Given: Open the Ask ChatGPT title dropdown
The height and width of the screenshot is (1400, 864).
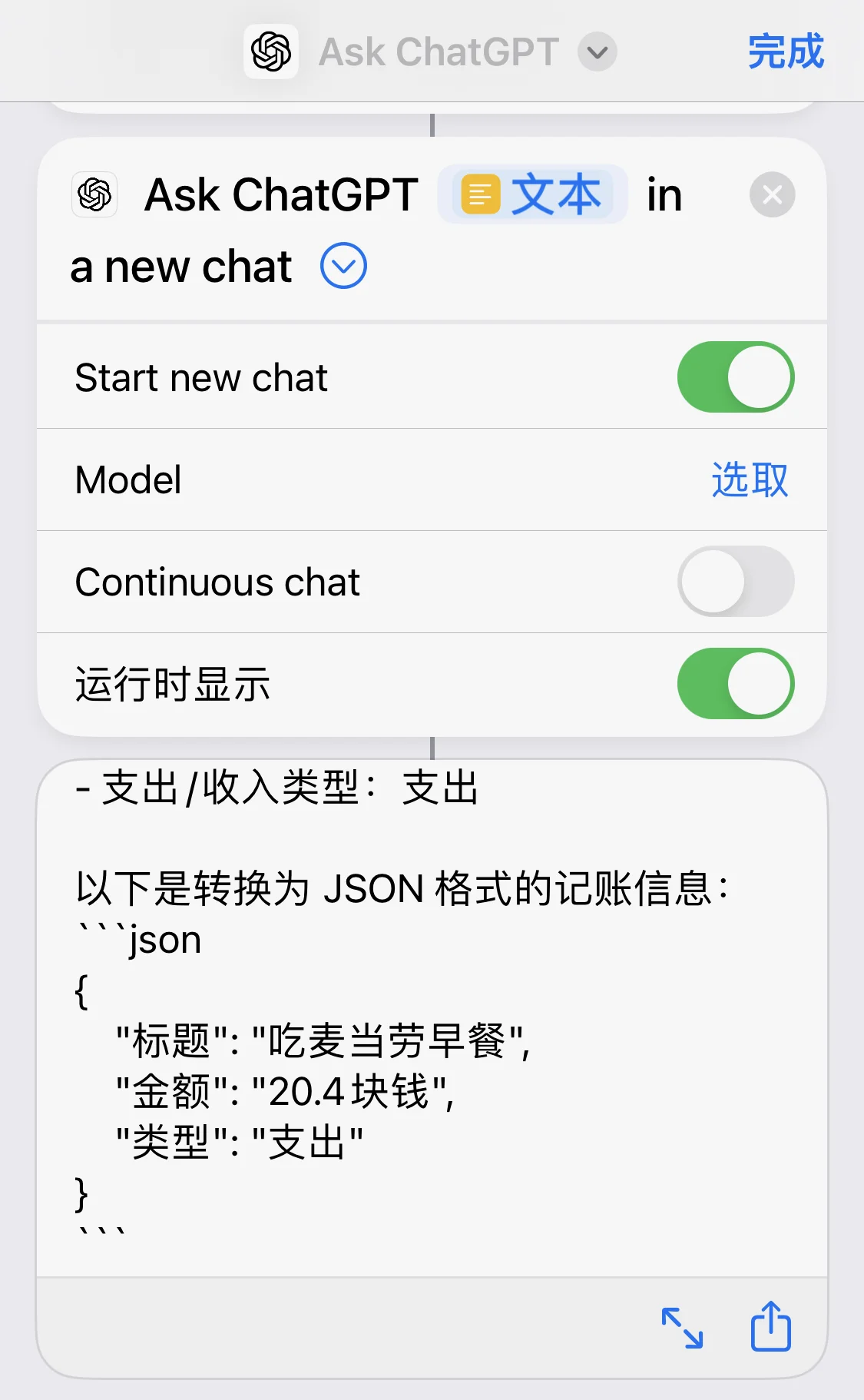Looking at the screenshot, I should (598, 52).
